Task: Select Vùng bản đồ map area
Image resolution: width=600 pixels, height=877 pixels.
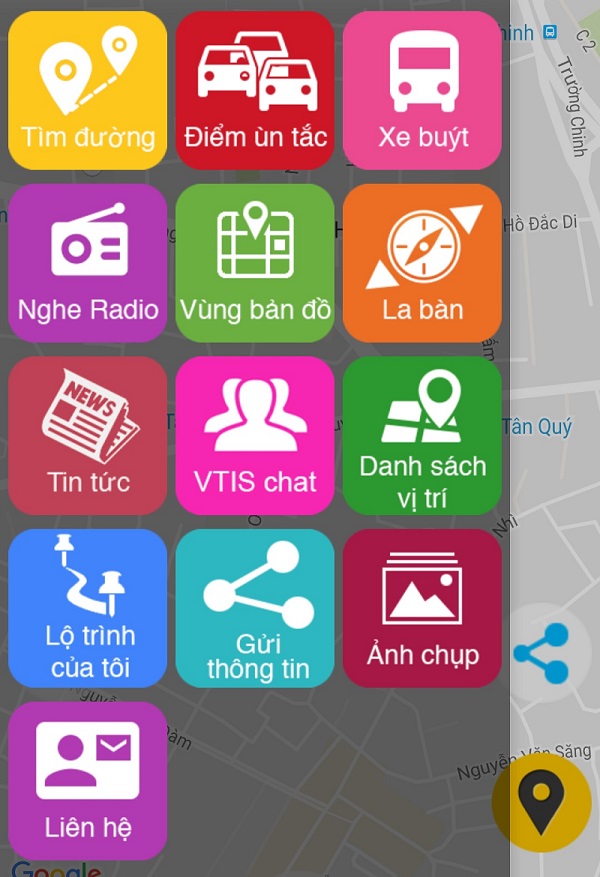Action: coord(255,263)
